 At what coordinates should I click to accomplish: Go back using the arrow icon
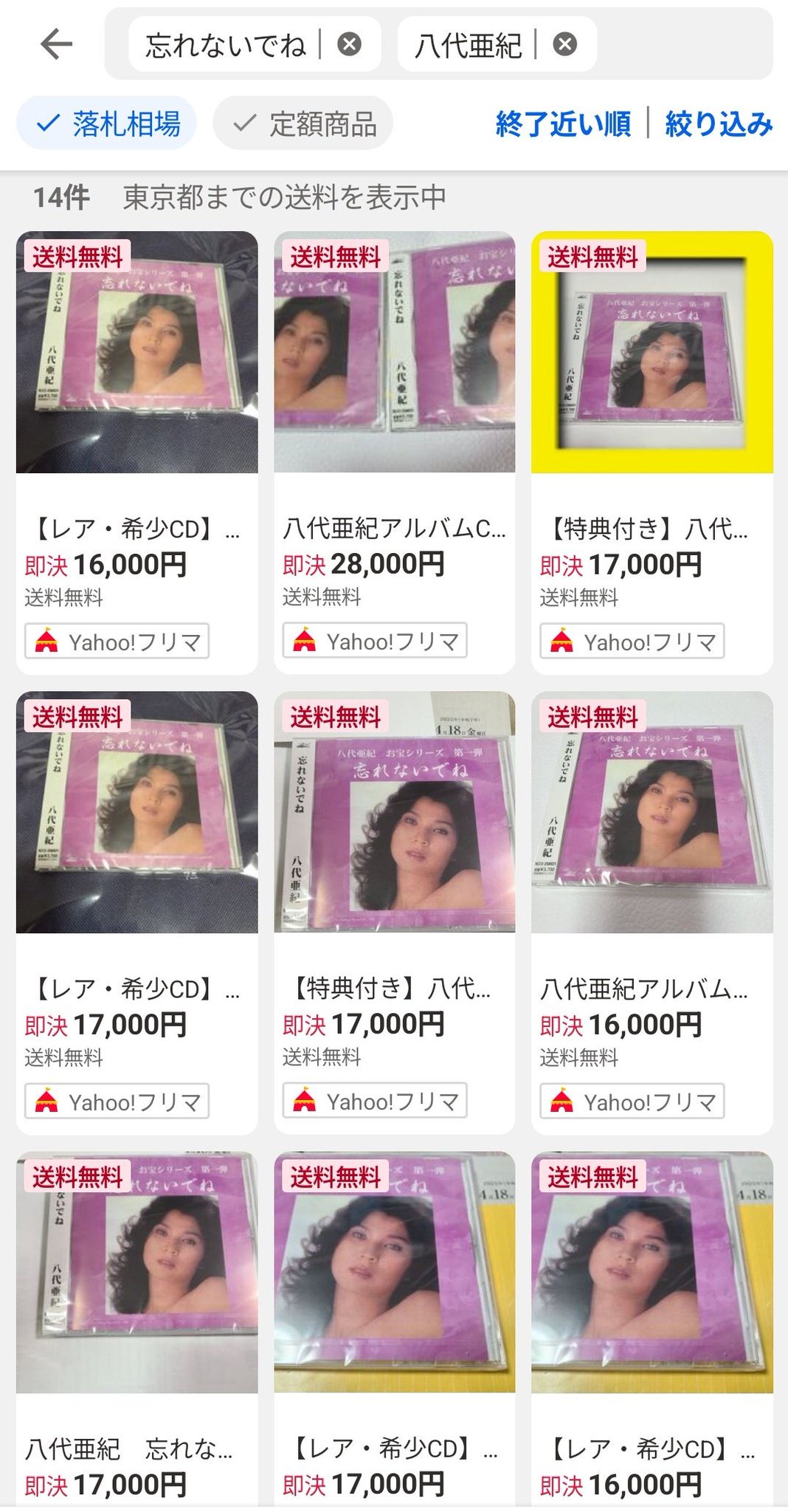click(56, 44)
